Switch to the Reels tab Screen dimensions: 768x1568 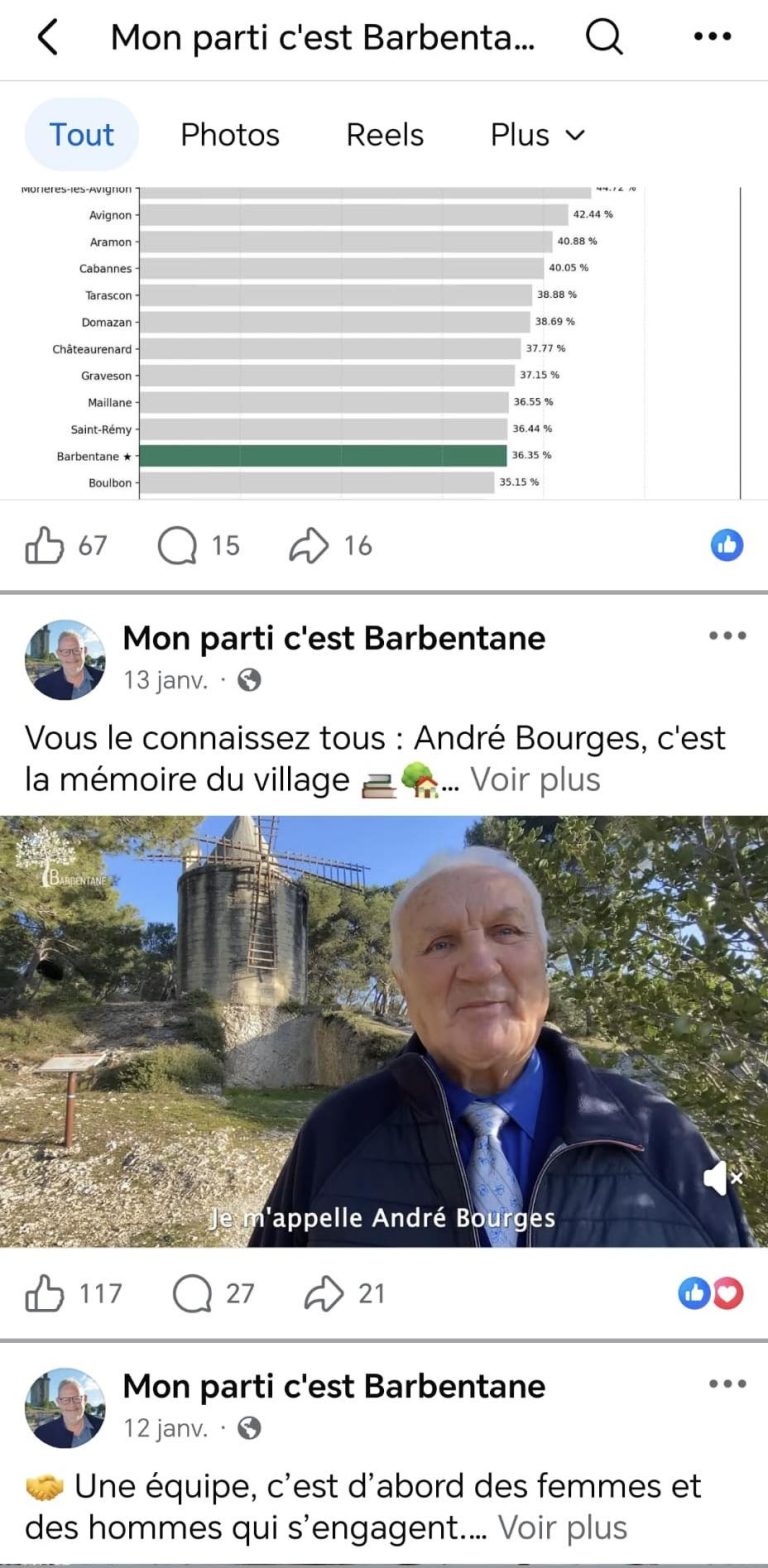coord(385,135)
